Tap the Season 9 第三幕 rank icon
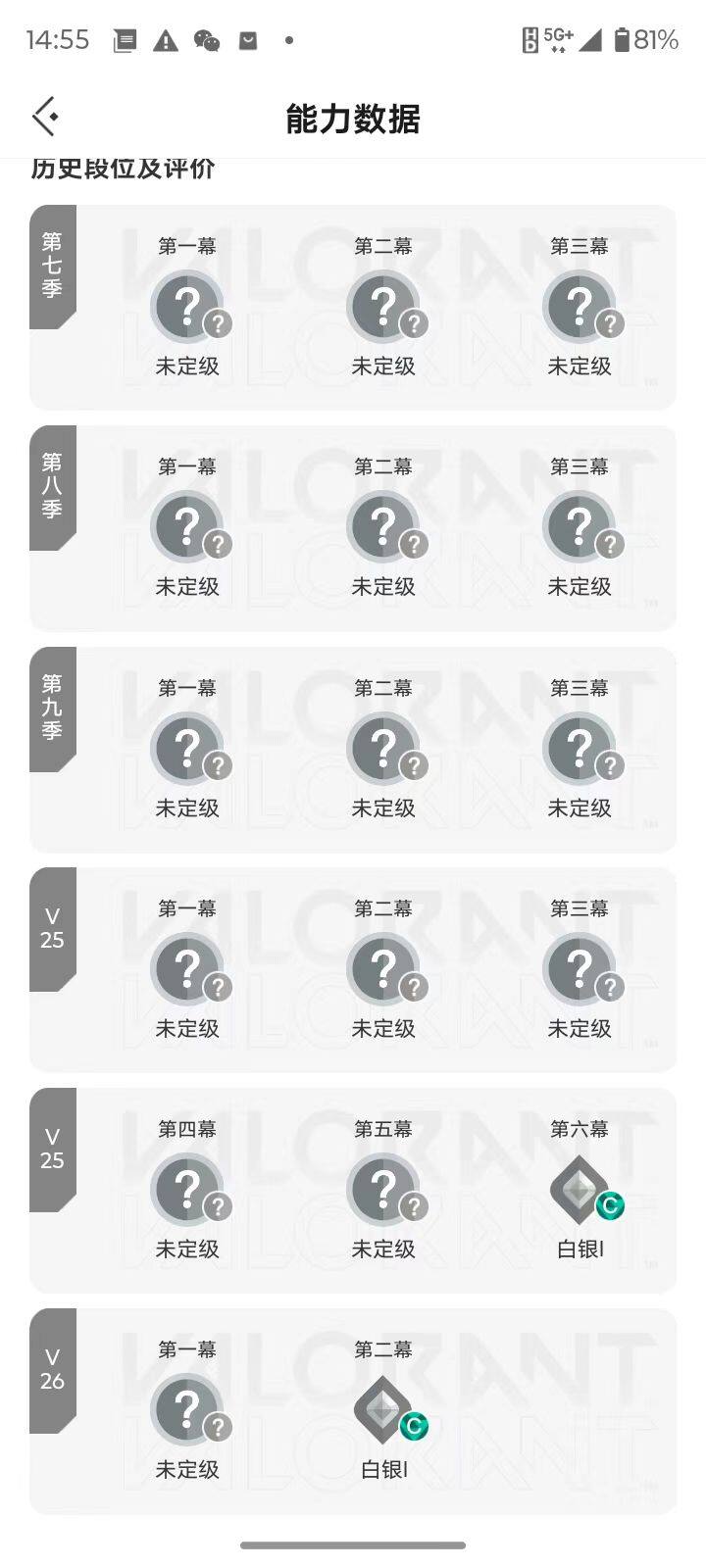706x1568 pixels. 580,747
